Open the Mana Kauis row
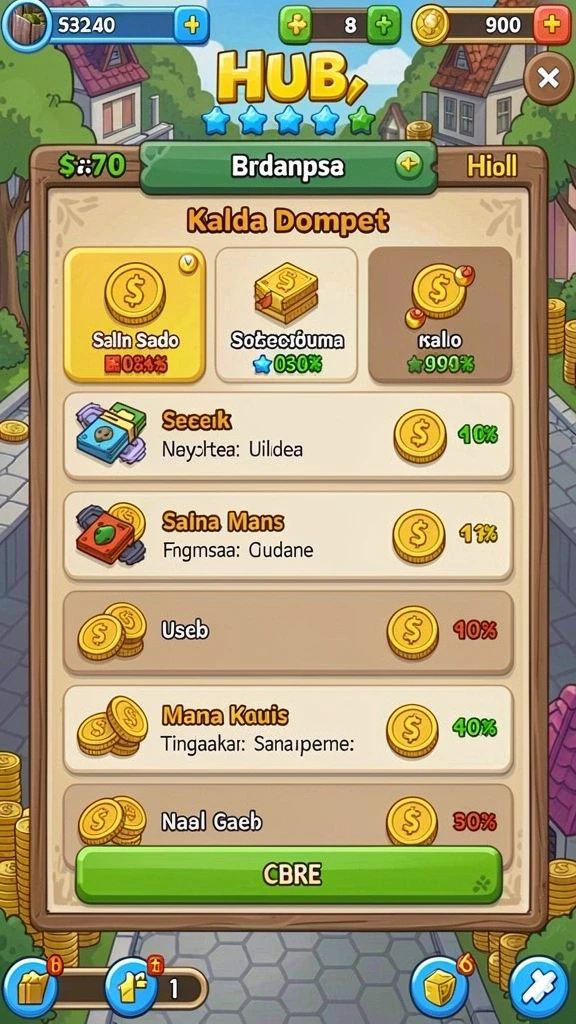This screenshot has height=1024, width=576. 288,729
